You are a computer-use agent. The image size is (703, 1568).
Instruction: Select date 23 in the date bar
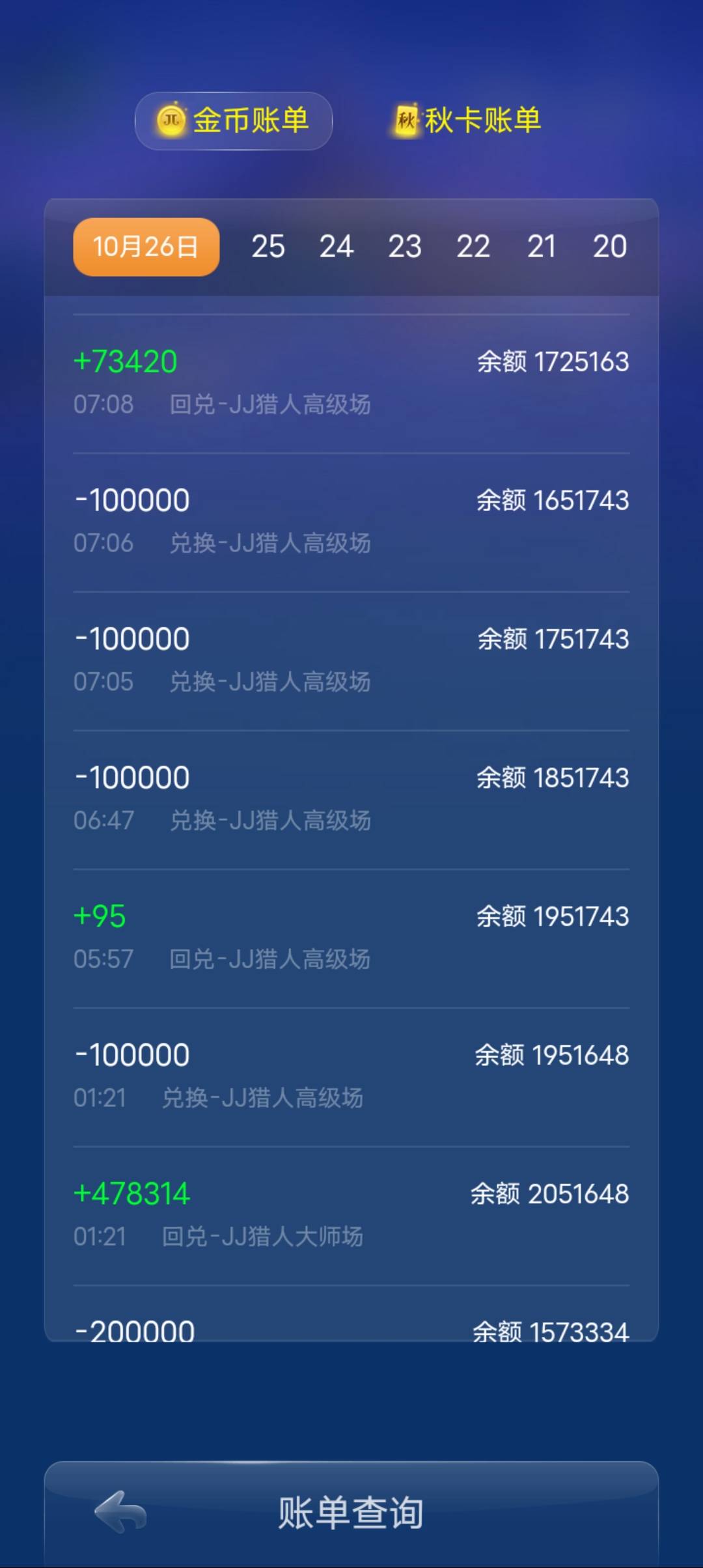405,246
